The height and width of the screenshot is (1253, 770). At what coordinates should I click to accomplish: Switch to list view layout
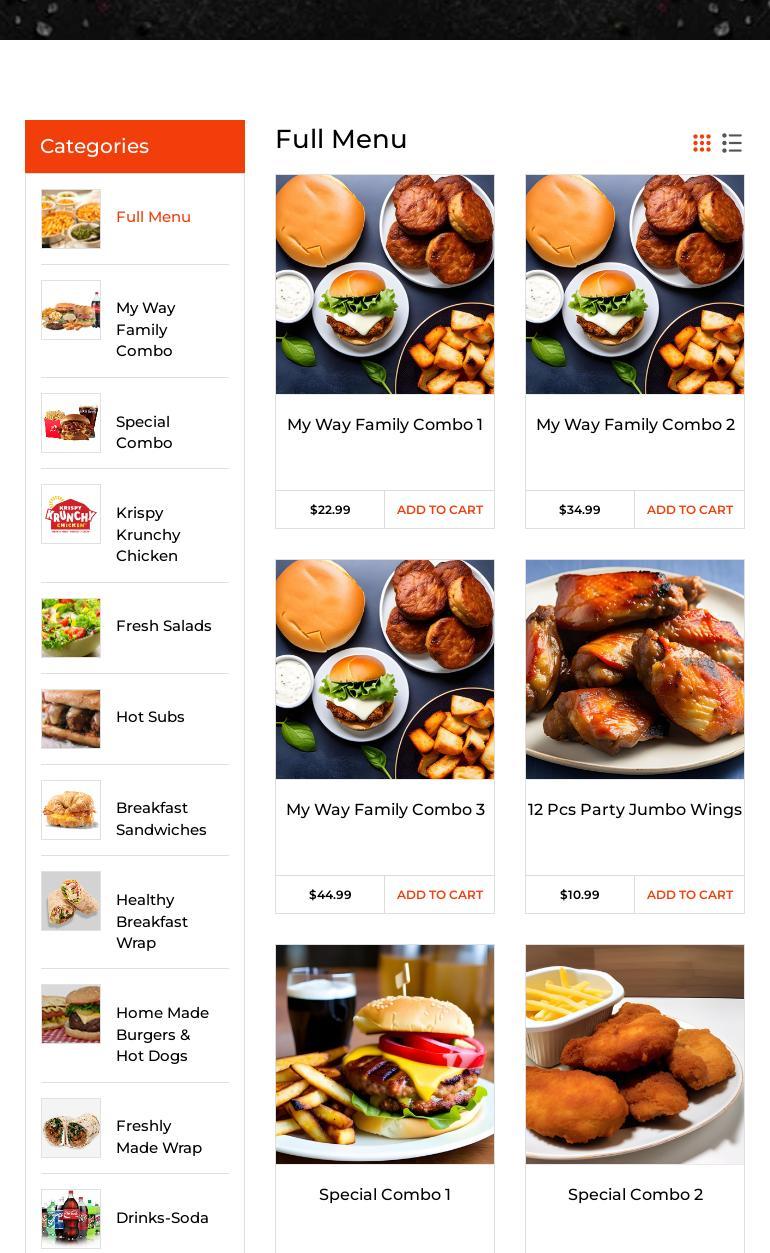tap(732, 143)
